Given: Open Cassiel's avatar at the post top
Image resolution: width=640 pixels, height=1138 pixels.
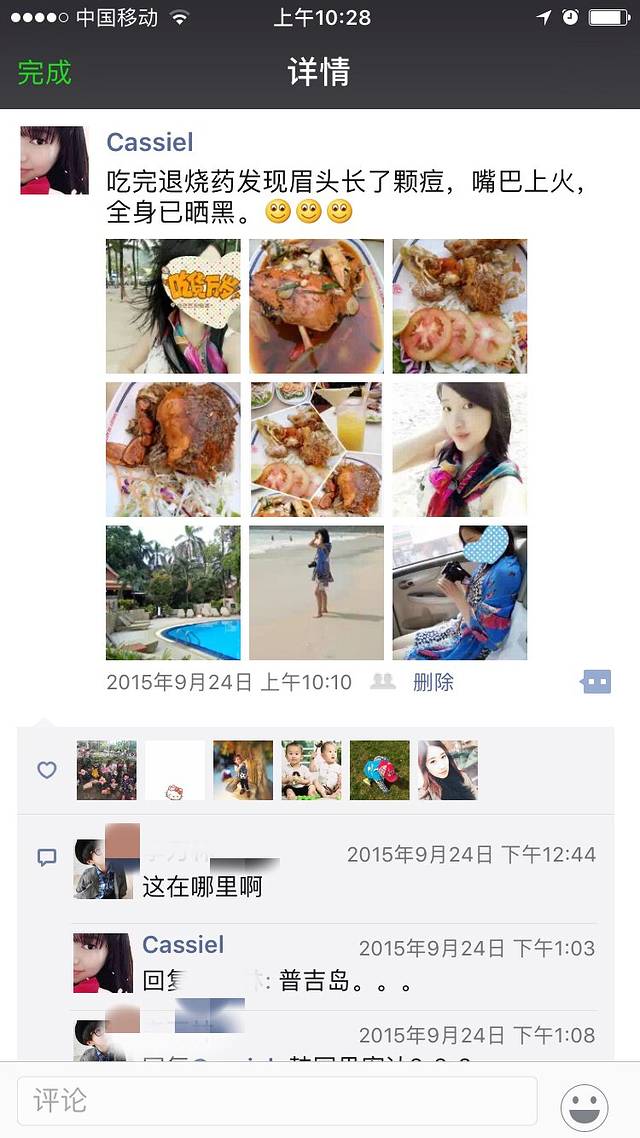Looking at the screenshot, I should (54, 161).
